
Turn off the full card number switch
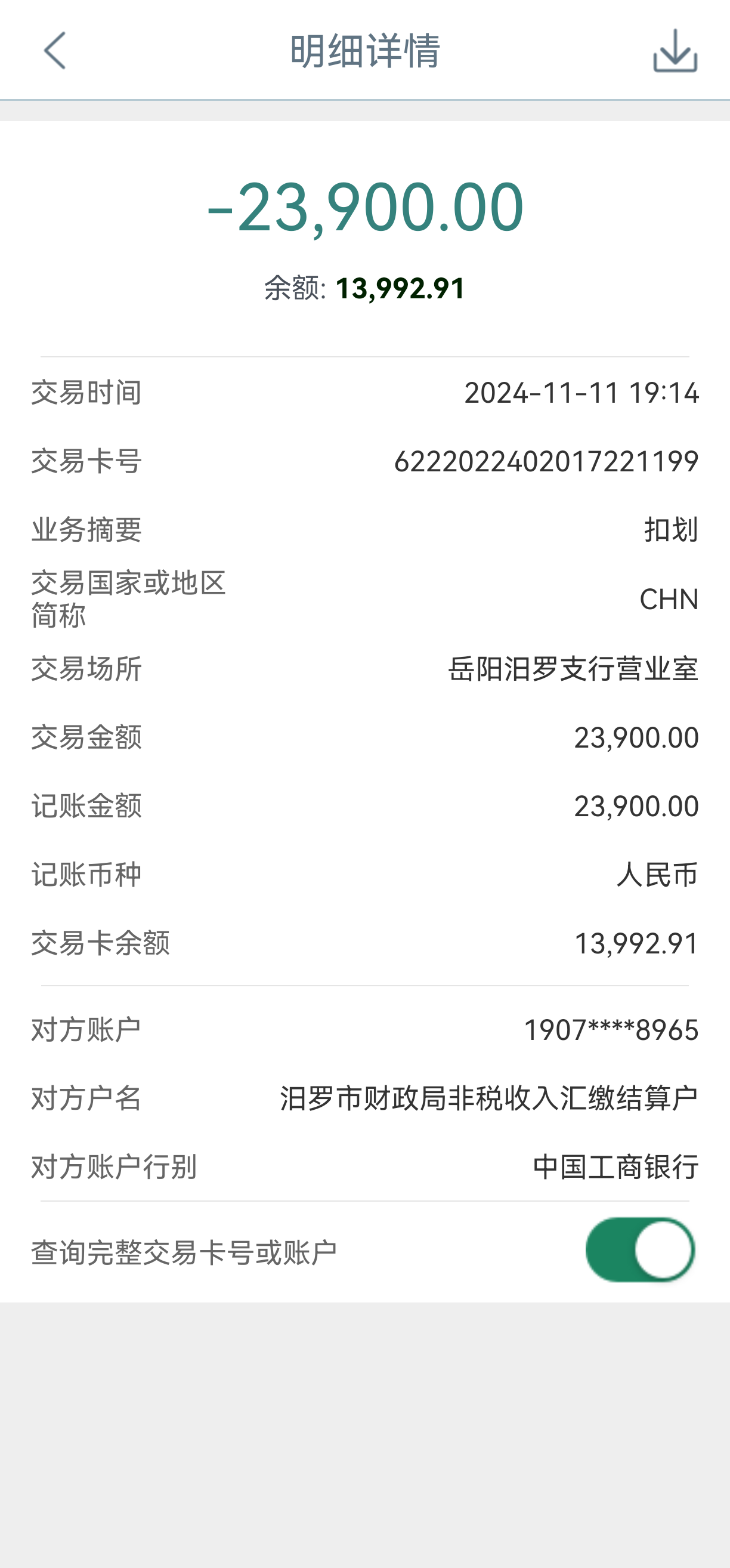point(640,1249)
